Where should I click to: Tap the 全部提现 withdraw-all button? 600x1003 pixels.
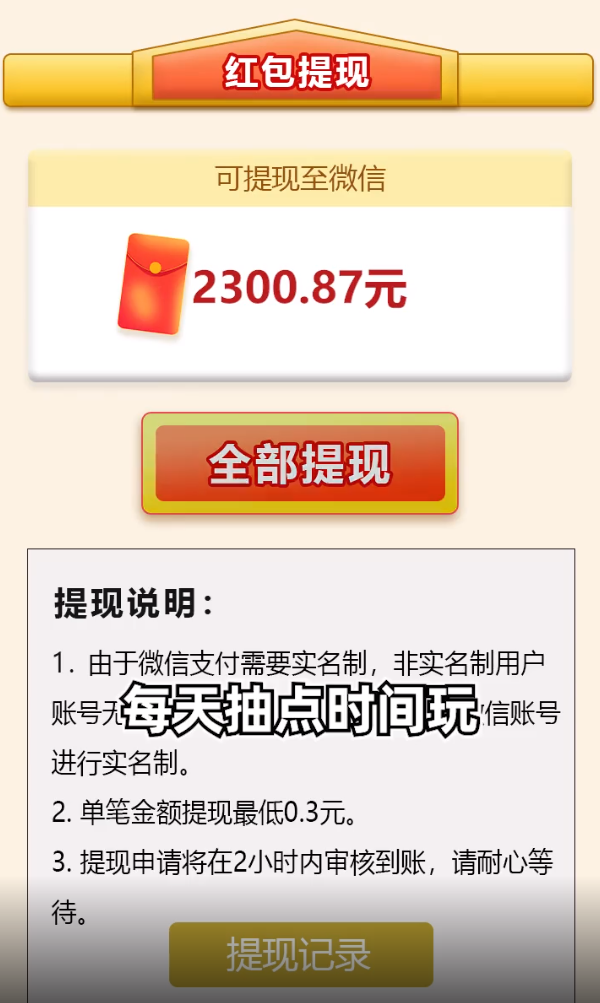tap(300, 463)
